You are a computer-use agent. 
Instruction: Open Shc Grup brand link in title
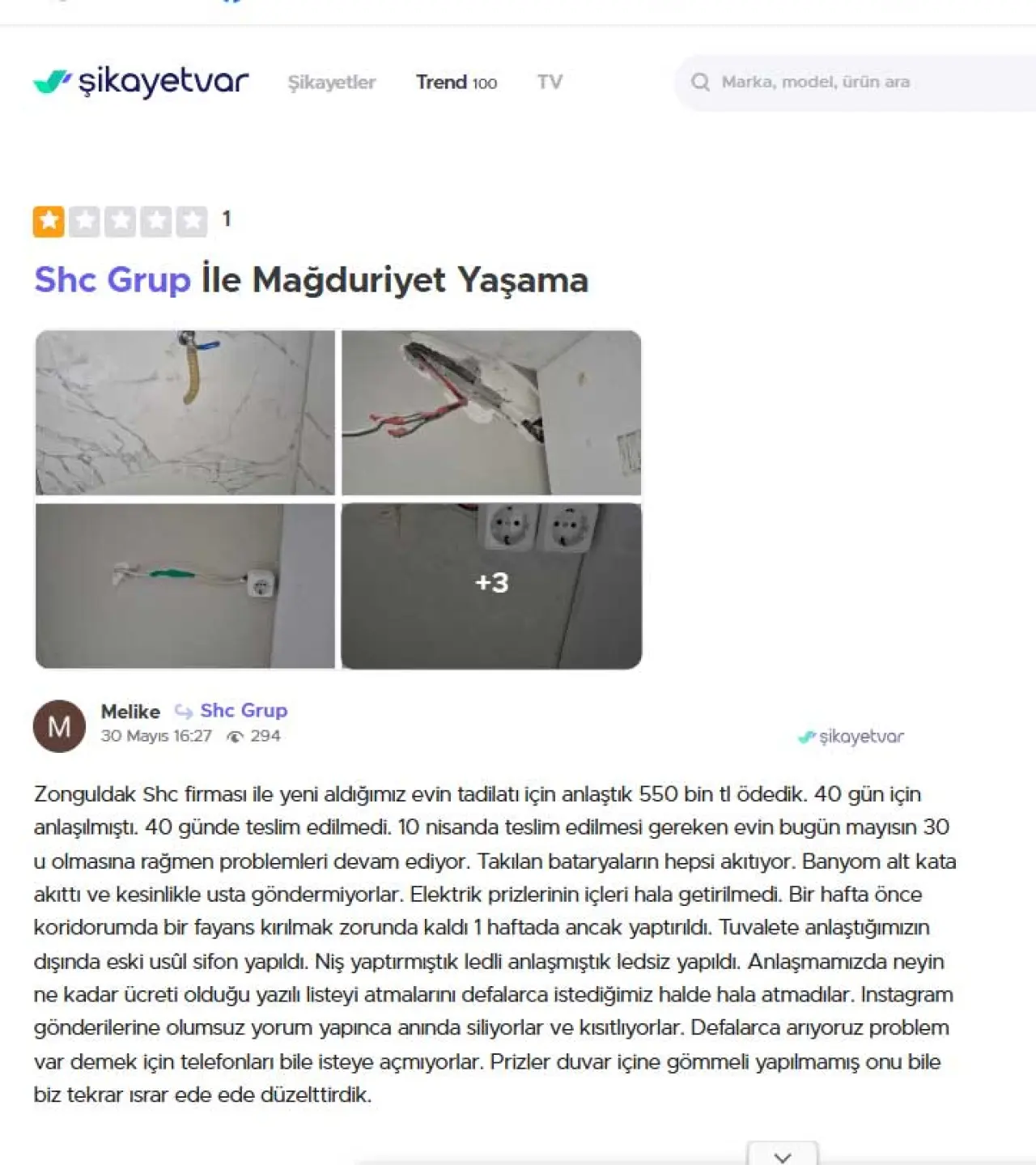click(x=113, y=280)
